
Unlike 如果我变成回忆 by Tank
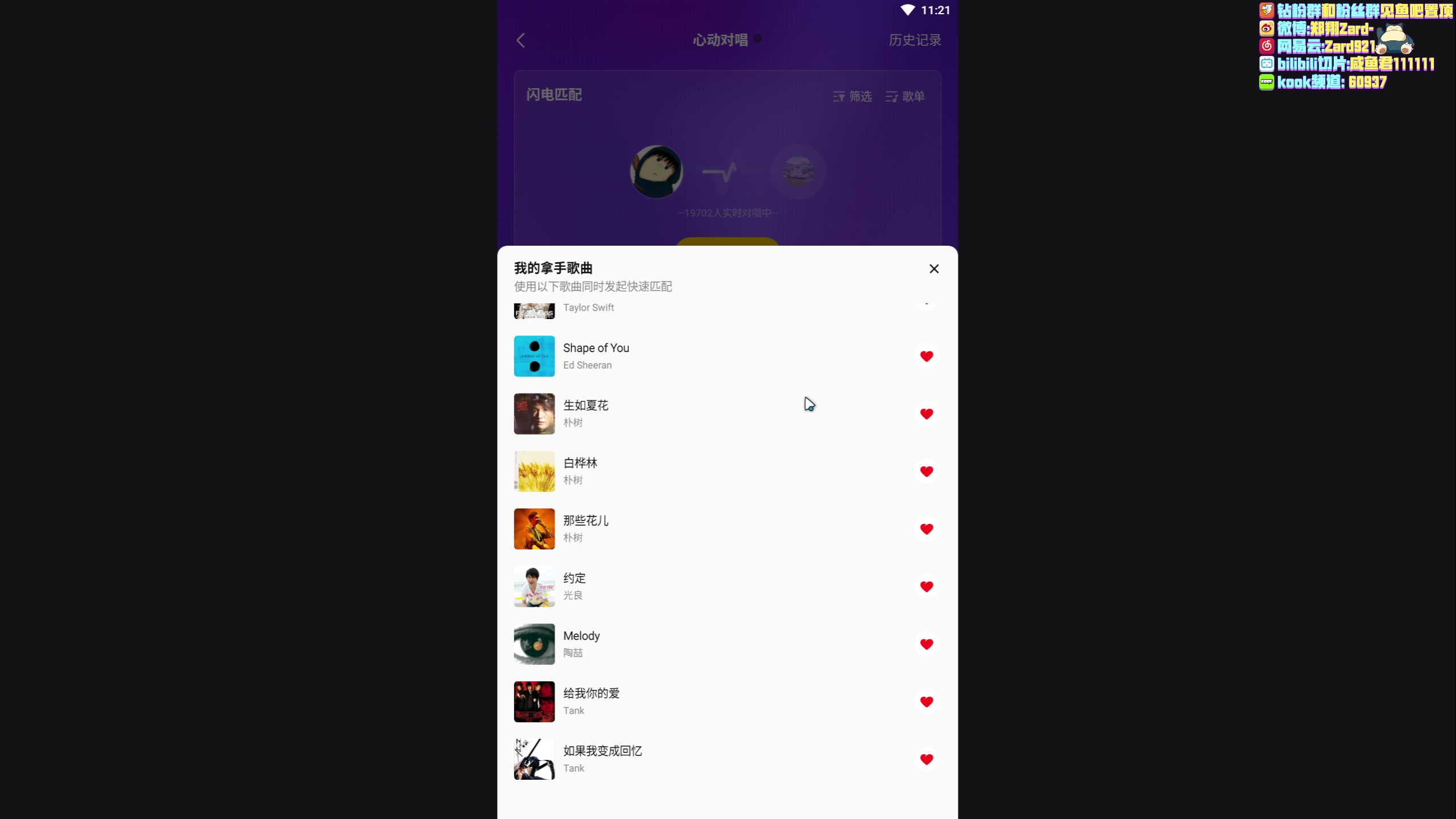[926, 759]
